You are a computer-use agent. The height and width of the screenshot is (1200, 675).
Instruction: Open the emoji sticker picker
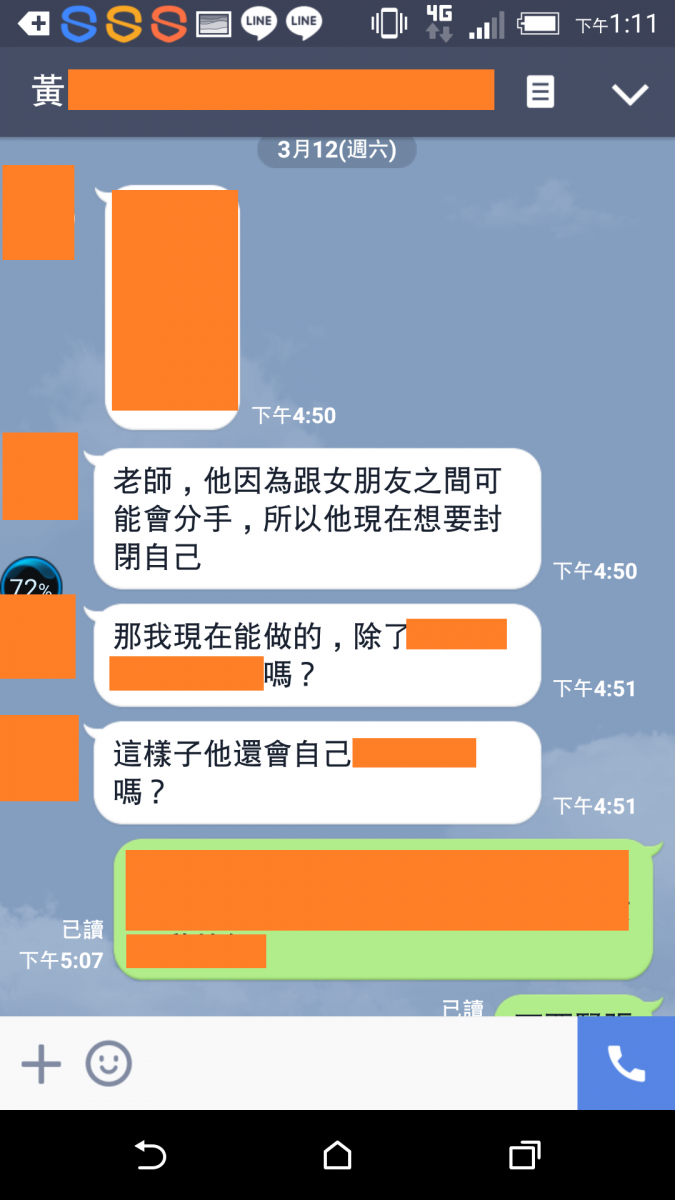(x=108, y=1063)
